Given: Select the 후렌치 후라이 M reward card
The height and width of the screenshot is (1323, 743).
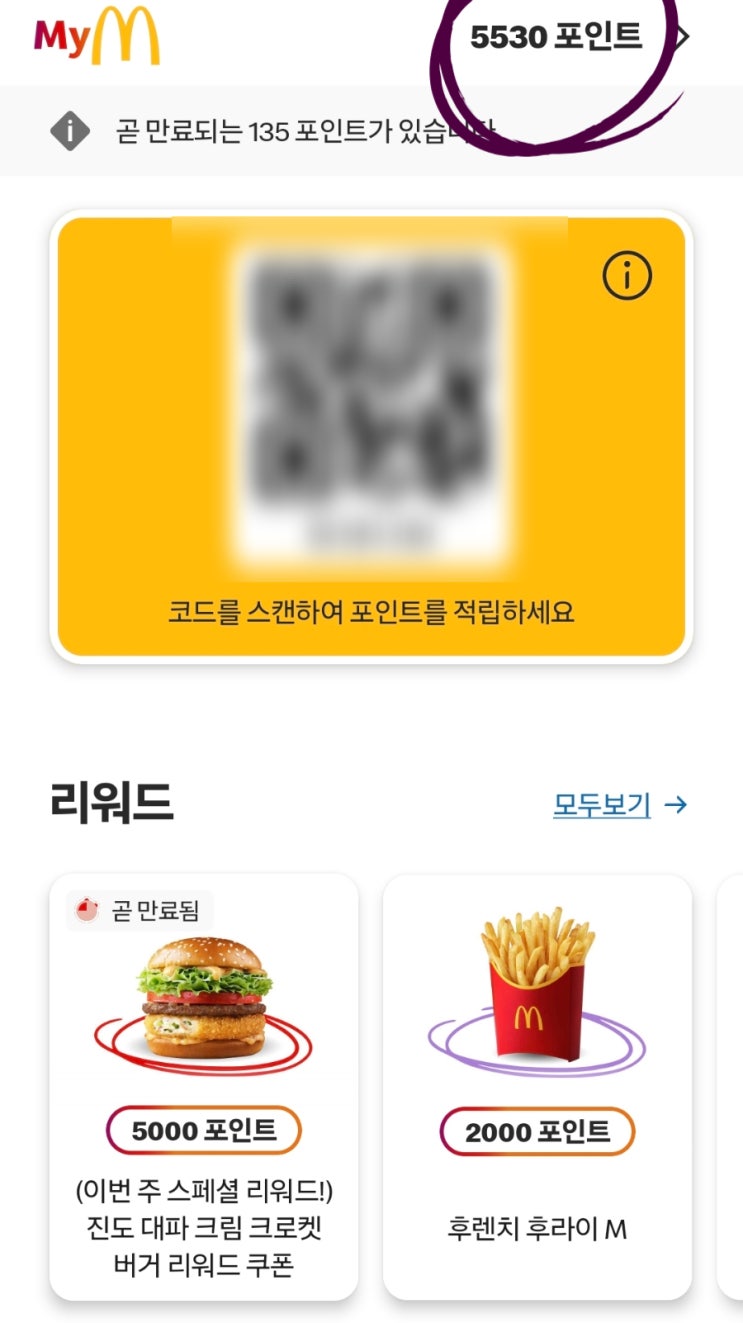Looking at the screenshot, I should [537, 1086].
